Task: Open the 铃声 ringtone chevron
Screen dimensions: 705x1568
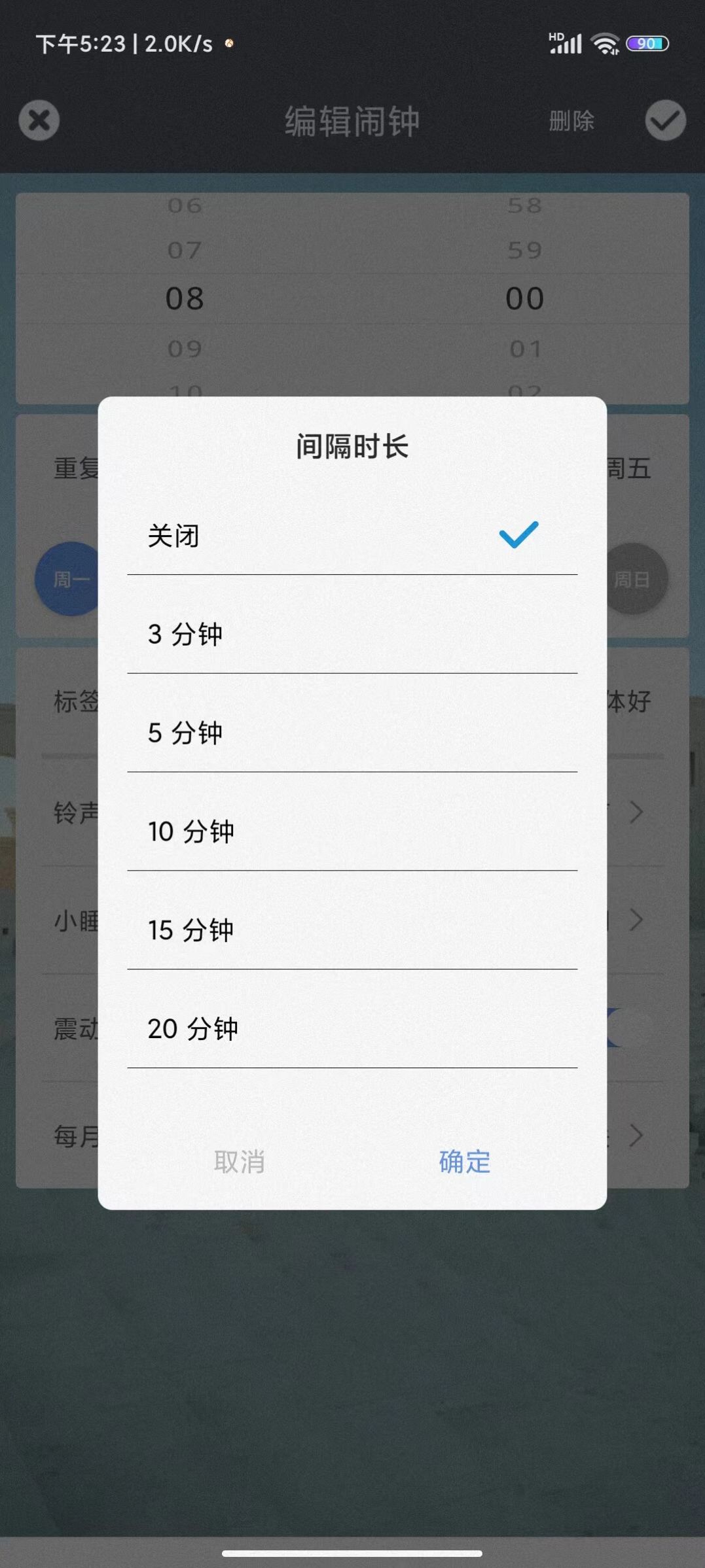Action: [636, 813]
